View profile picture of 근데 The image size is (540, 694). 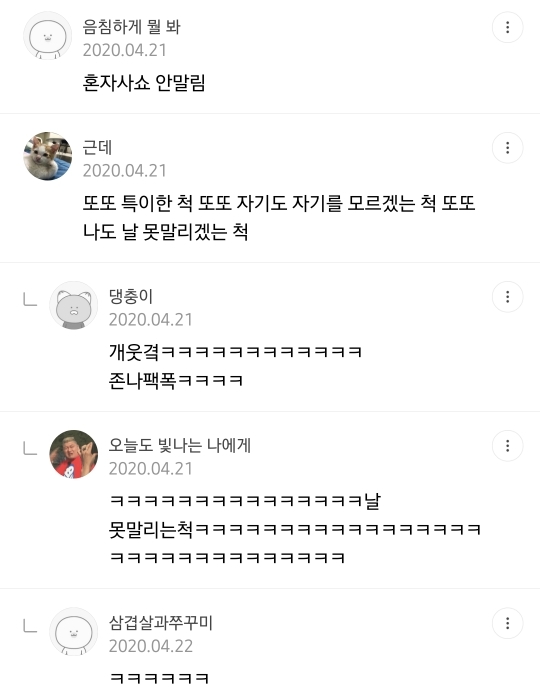47,156
